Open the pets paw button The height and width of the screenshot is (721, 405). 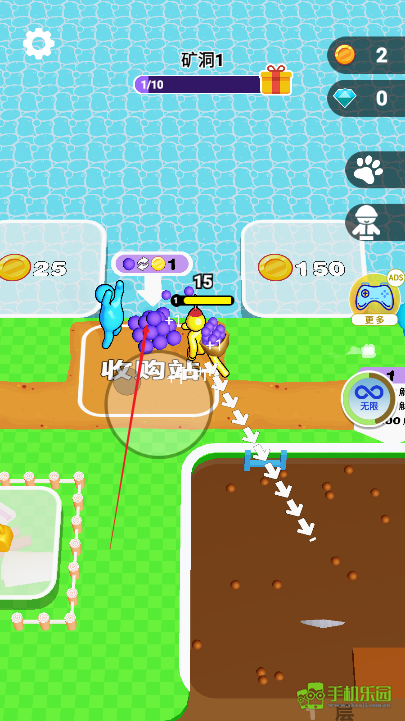375,169
